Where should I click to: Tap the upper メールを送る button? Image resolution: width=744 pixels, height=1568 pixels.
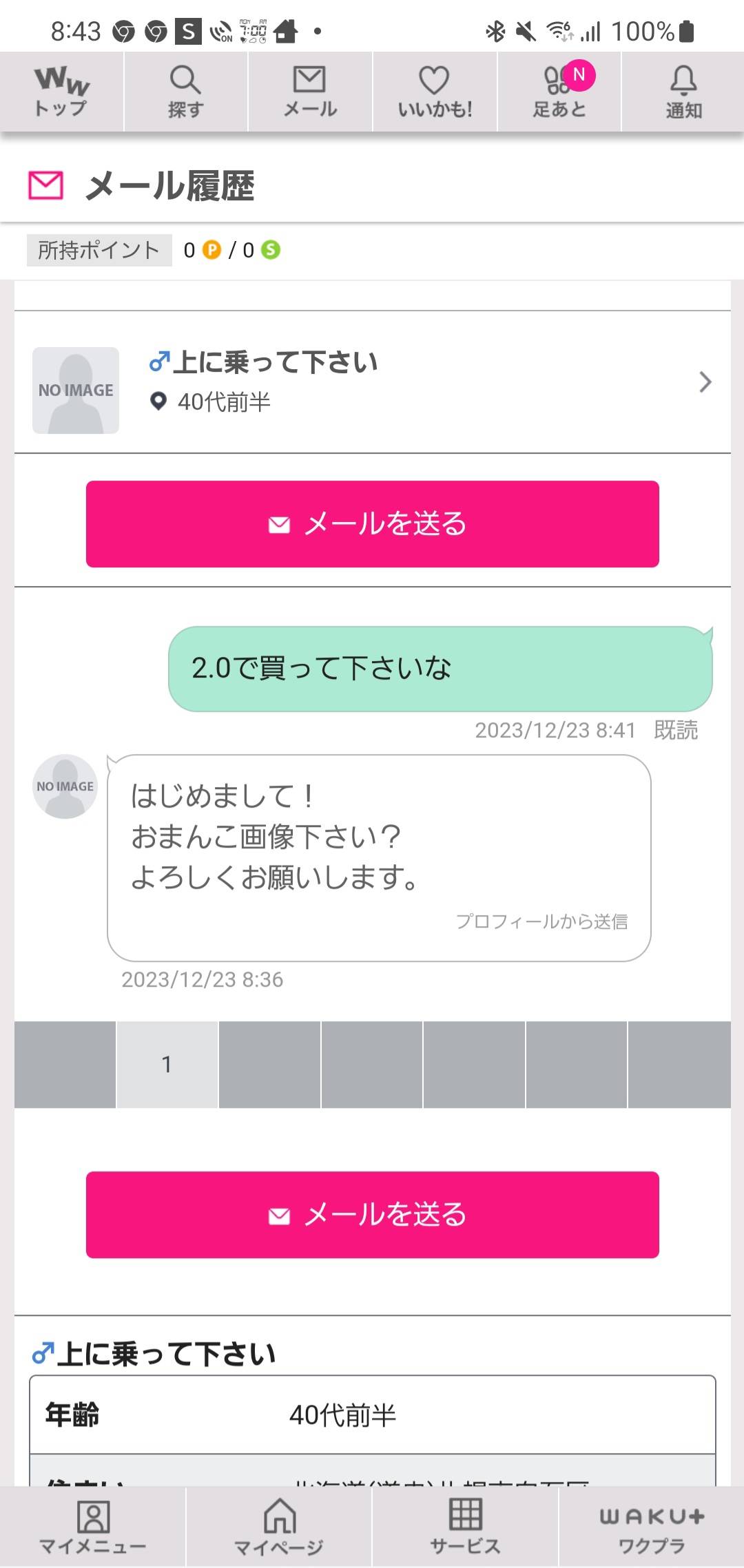[x=372, y=524]
